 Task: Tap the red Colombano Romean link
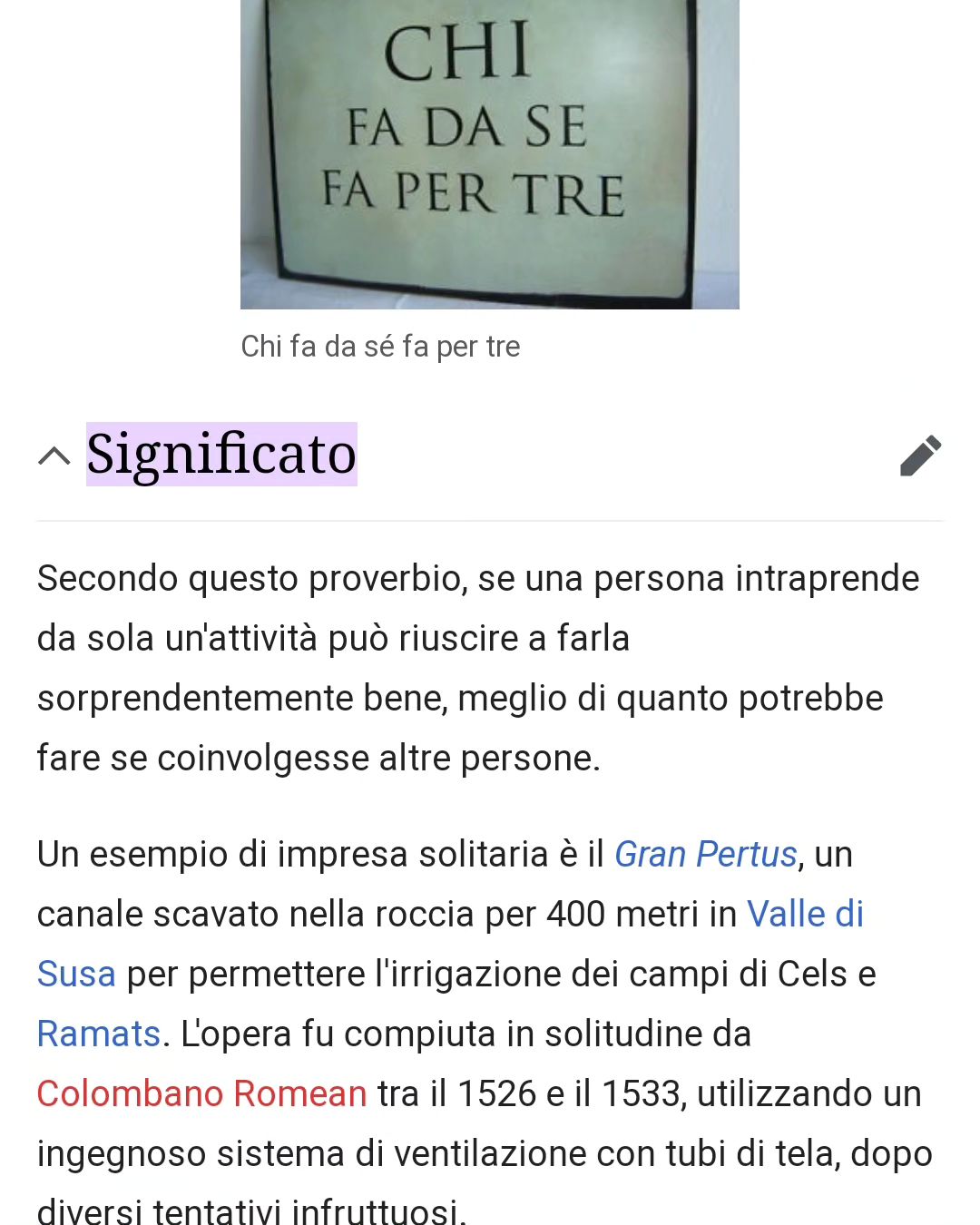pyautogui.click(x=201, y=1094)
